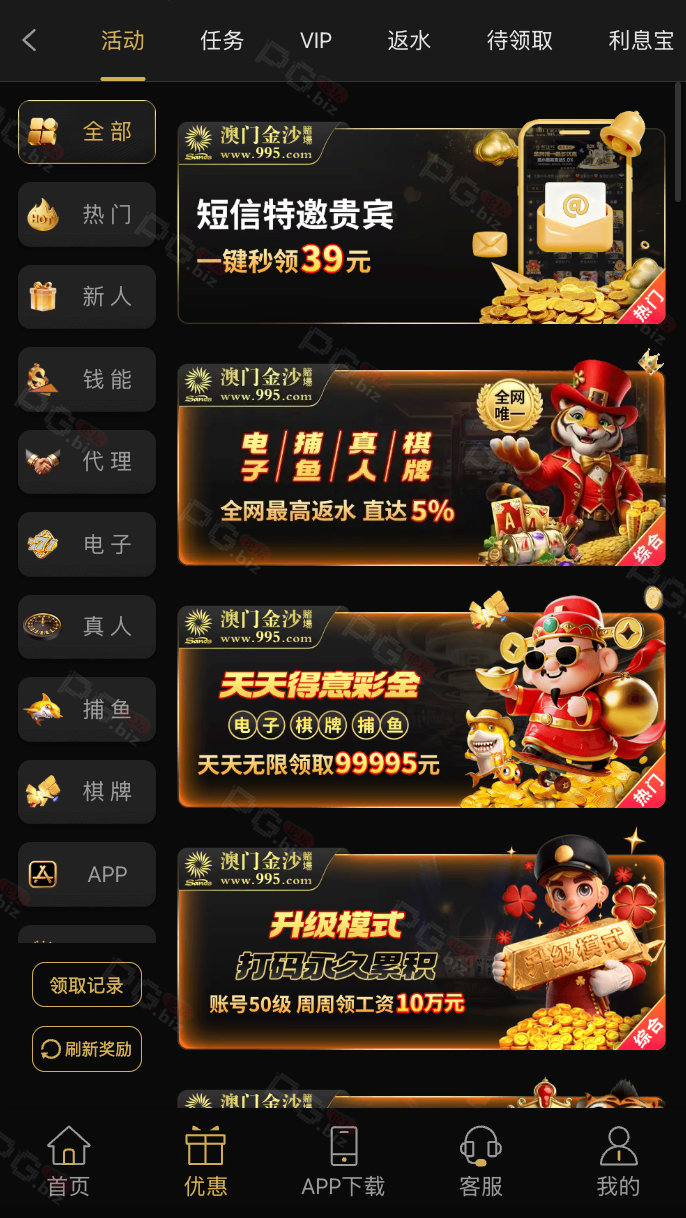
Task: Open the APP下载 tab
Action: click(343, 1162)
